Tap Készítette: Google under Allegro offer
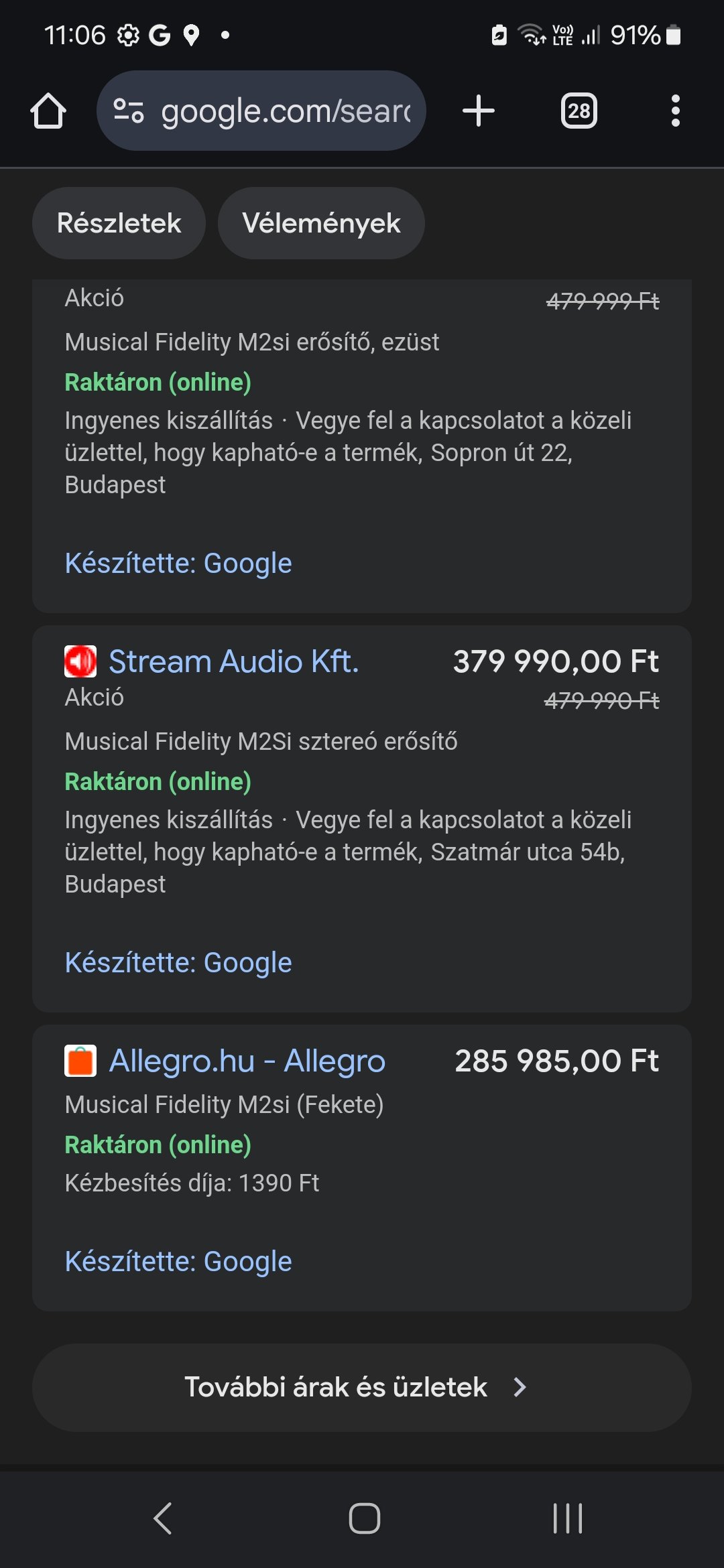 pos(178,1262)
